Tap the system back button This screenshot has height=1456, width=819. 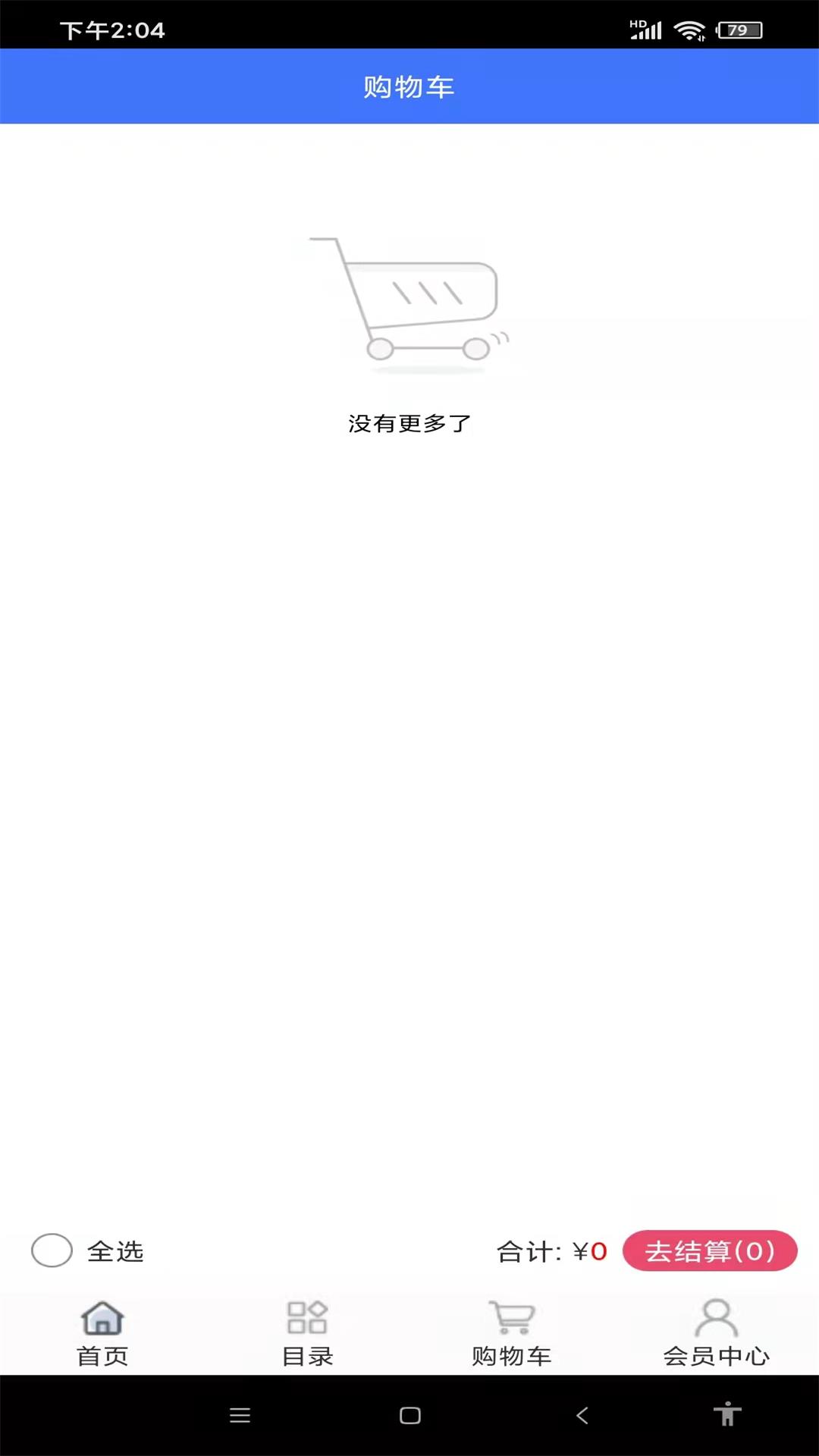coord(582,1415)
